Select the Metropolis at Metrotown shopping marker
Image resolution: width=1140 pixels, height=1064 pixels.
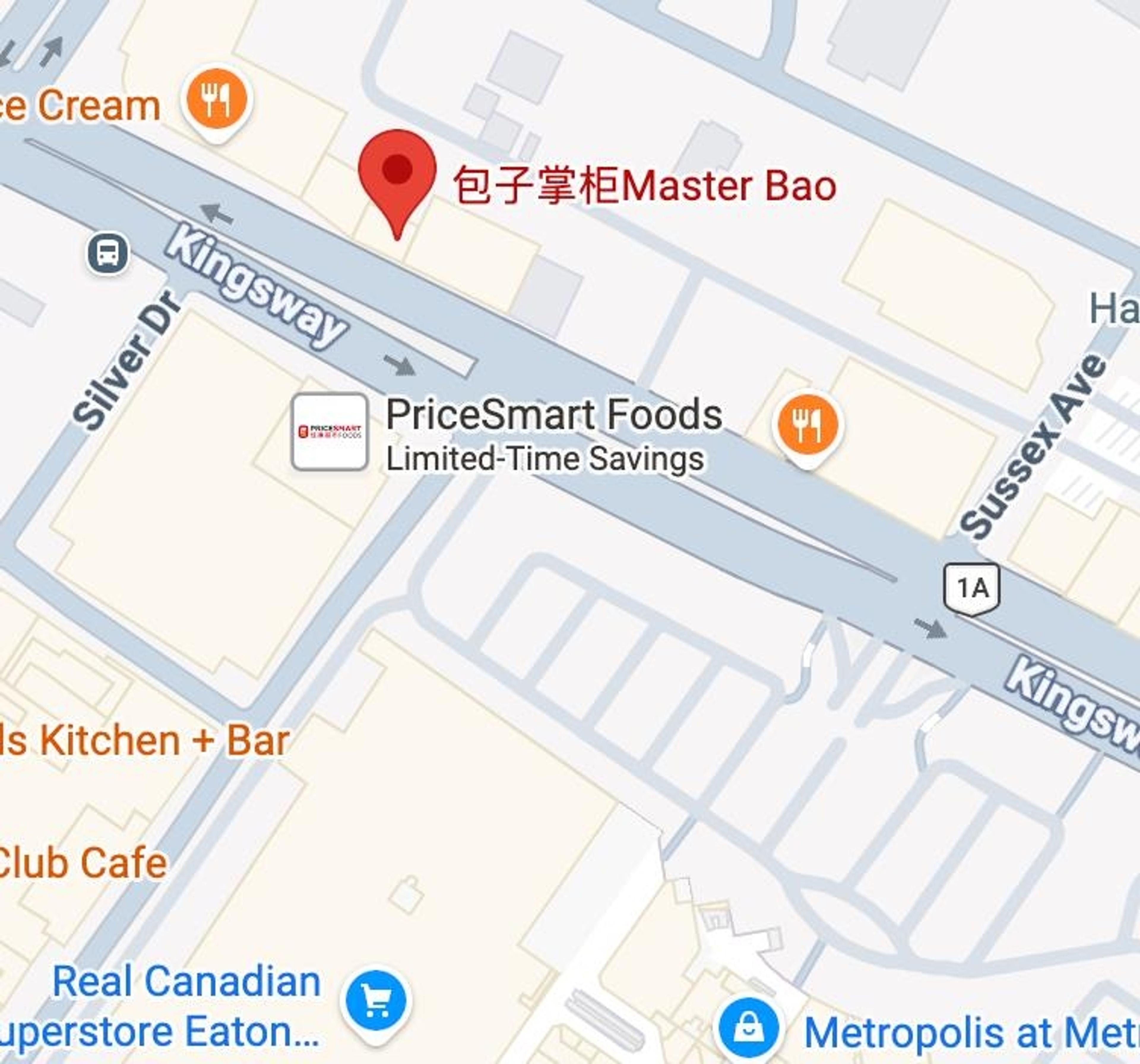[748, 1028]
